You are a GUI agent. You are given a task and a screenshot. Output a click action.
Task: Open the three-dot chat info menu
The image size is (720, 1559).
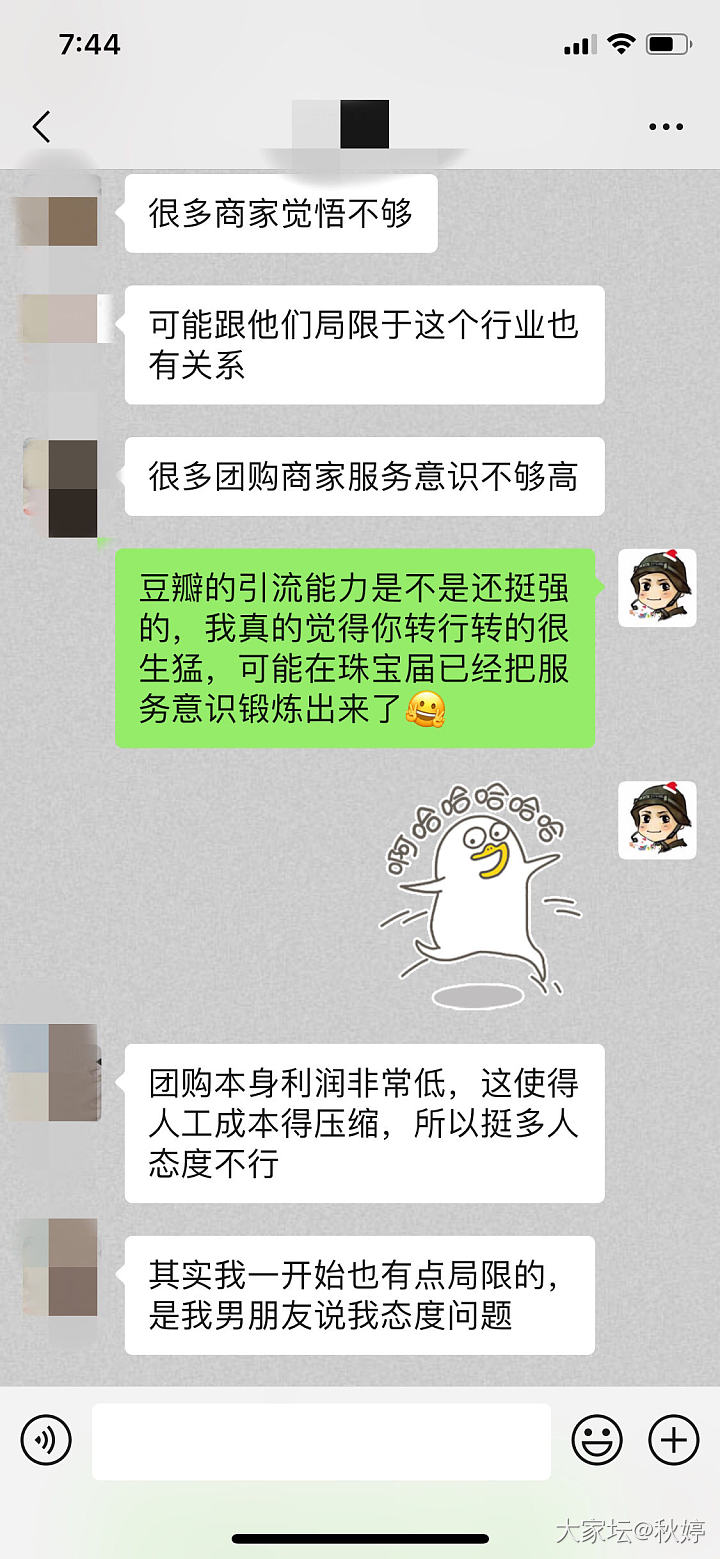[666, 127]
